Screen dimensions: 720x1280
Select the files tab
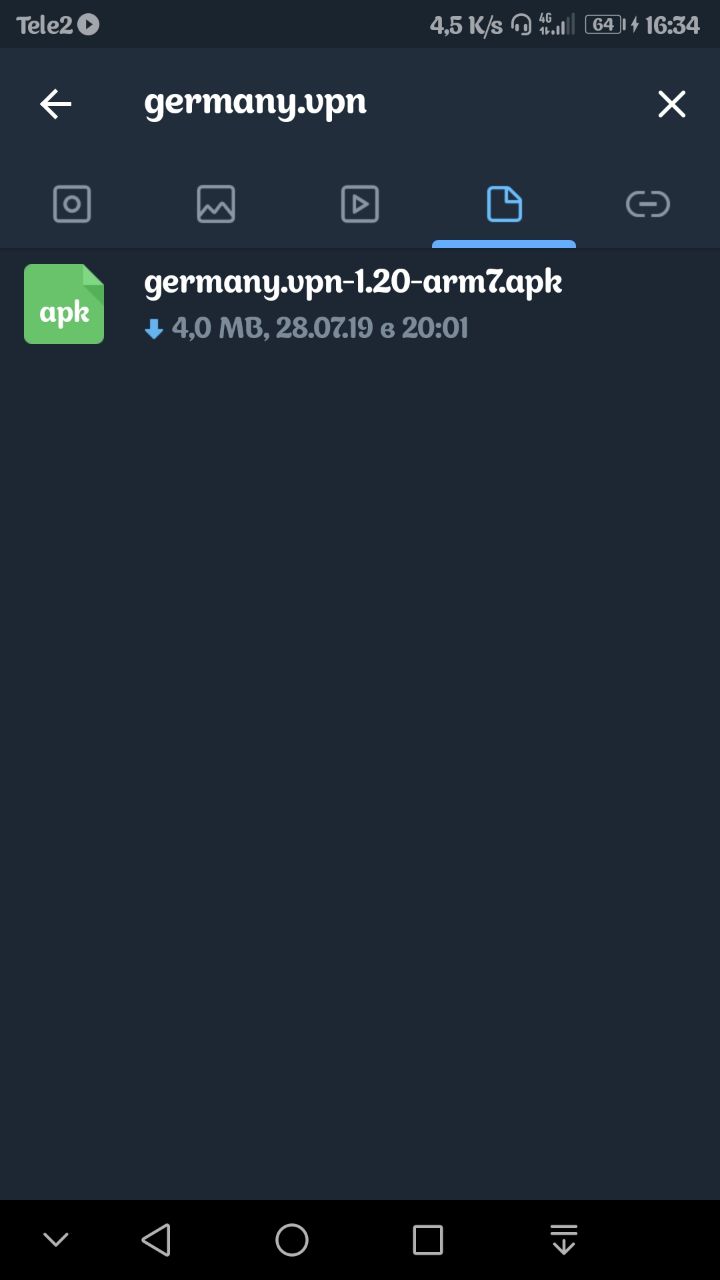click(504, 204)
